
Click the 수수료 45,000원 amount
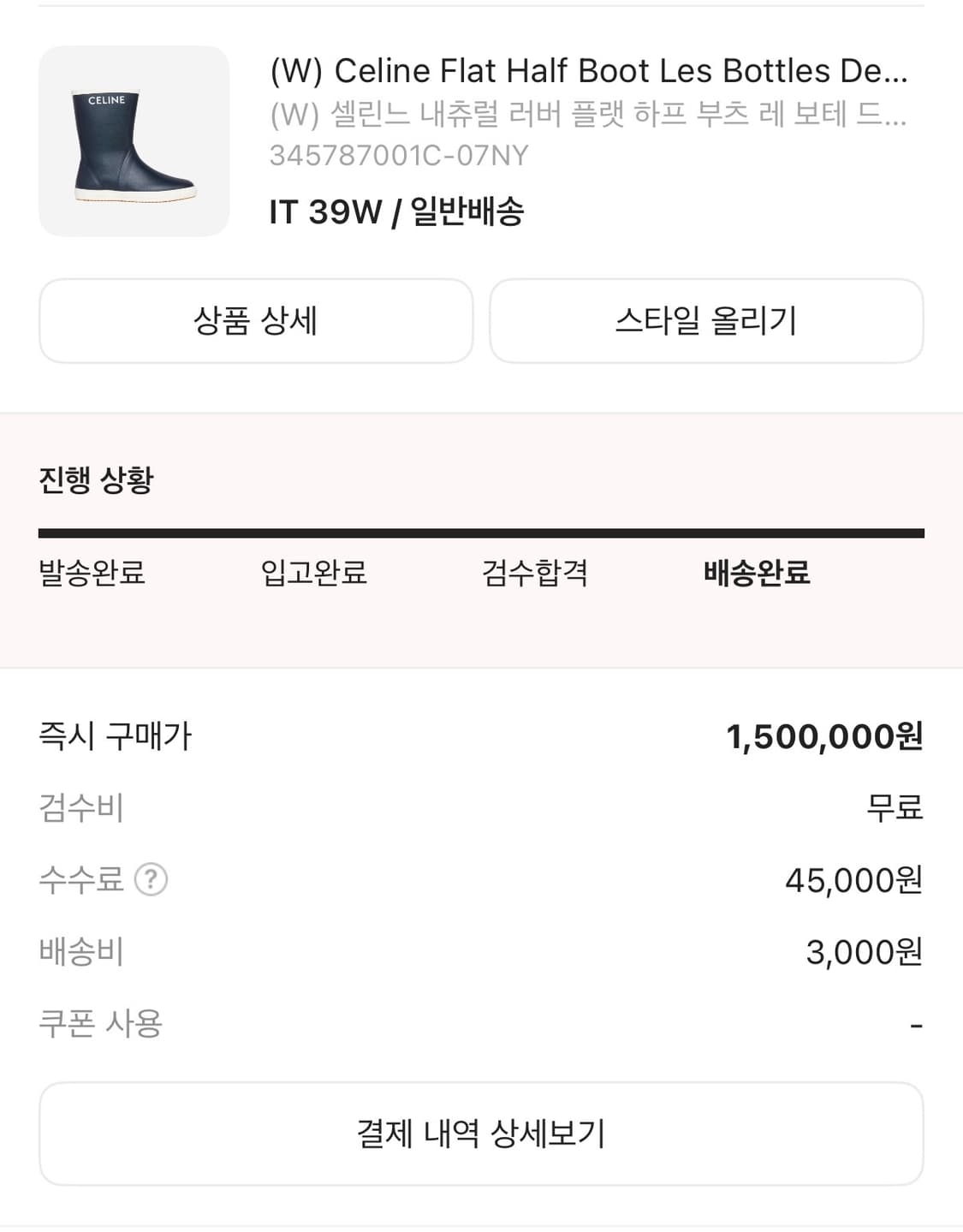(x=855, y=879)
